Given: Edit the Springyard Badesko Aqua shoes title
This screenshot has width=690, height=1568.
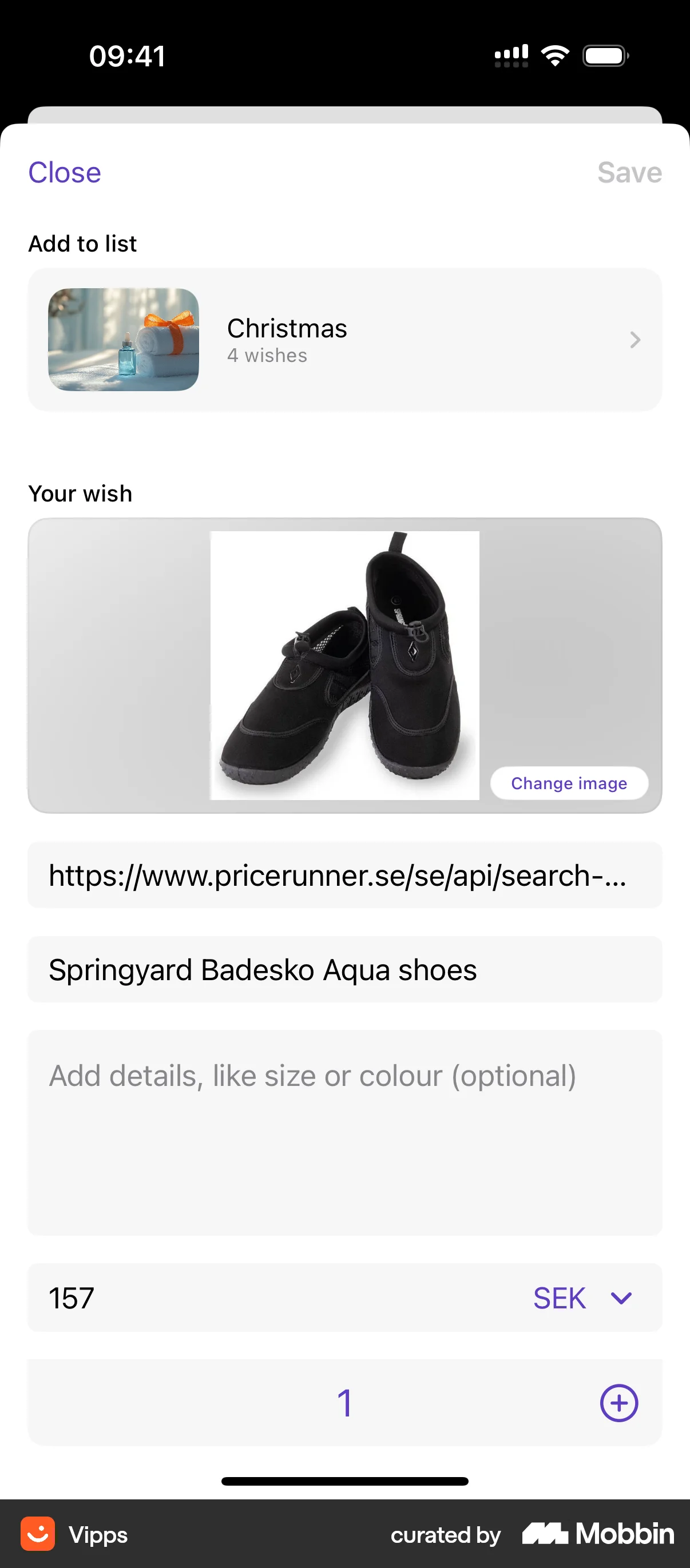Looking at the screenshot, I should [344, 970].
